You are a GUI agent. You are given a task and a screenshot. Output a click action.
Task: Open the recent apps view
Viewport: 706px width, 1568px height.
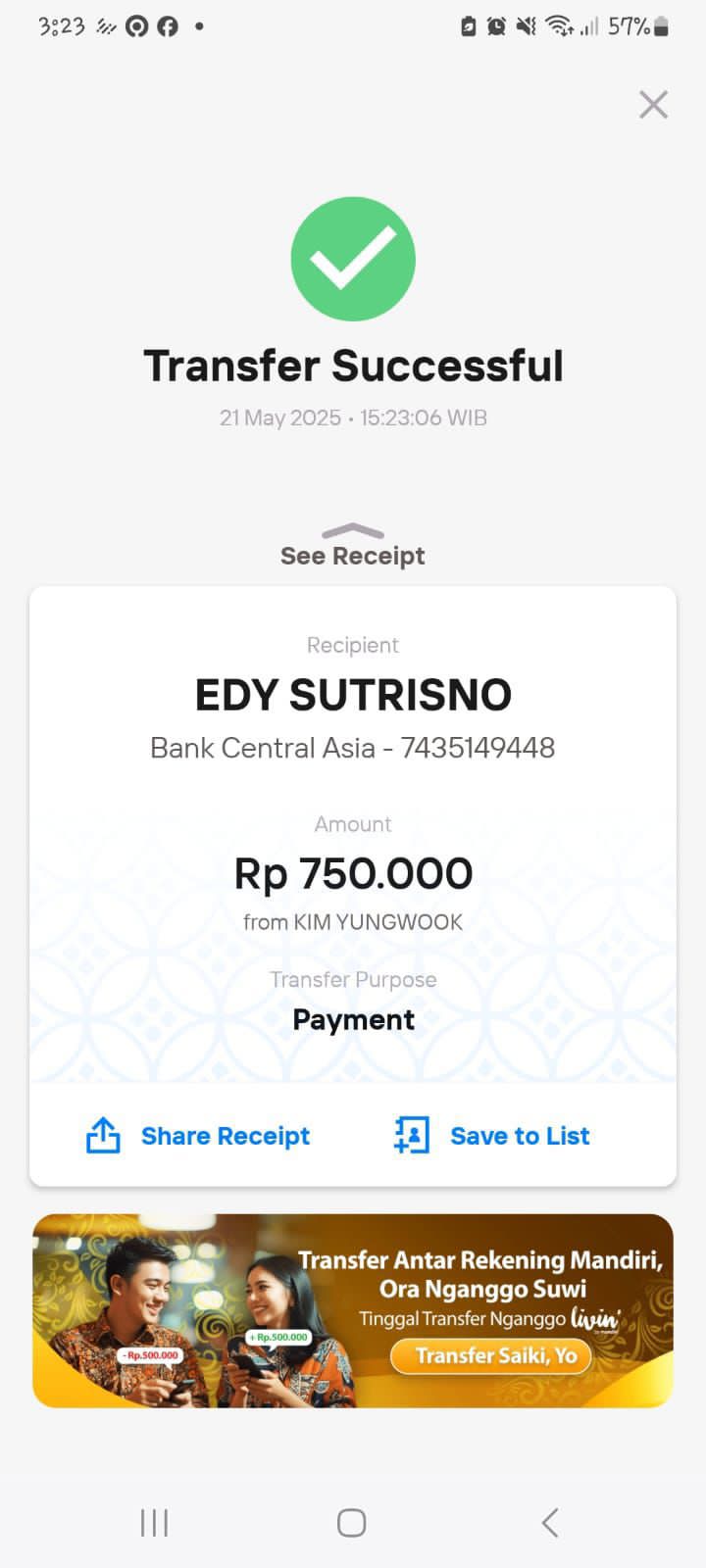[154, 1522]
